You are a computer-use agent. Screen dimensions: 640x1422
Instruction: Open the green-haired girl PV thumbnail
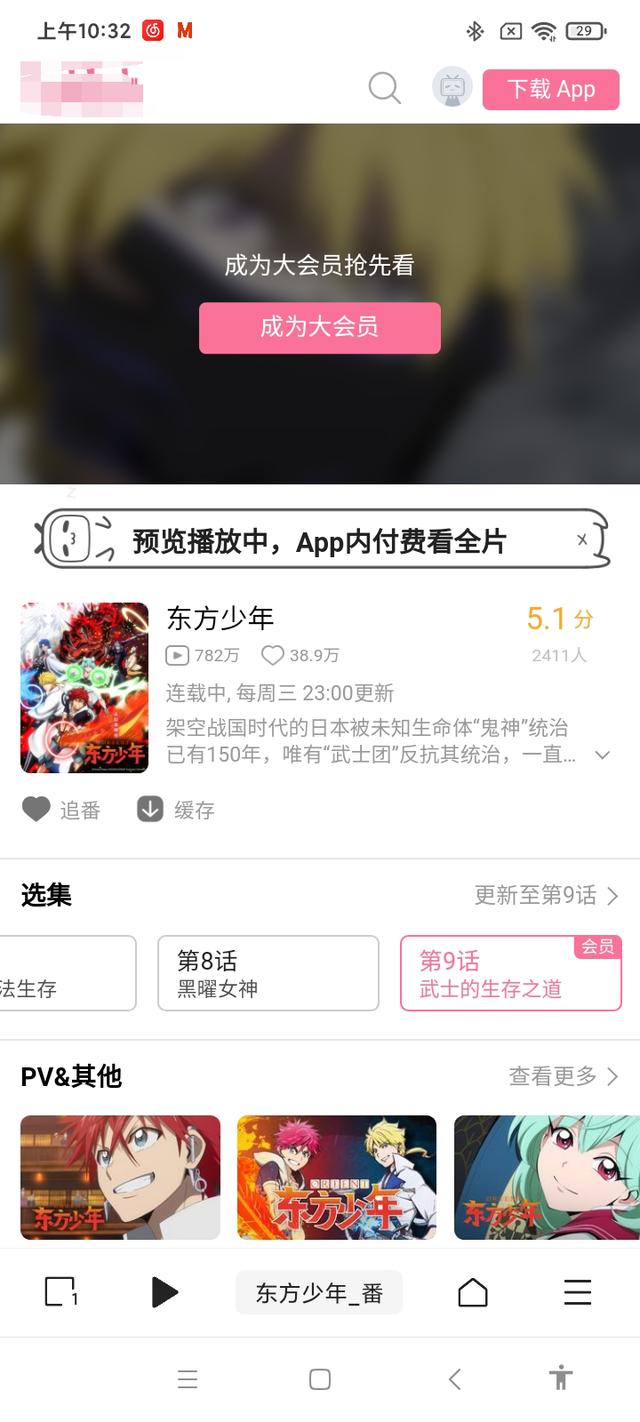click(547, 1177)
